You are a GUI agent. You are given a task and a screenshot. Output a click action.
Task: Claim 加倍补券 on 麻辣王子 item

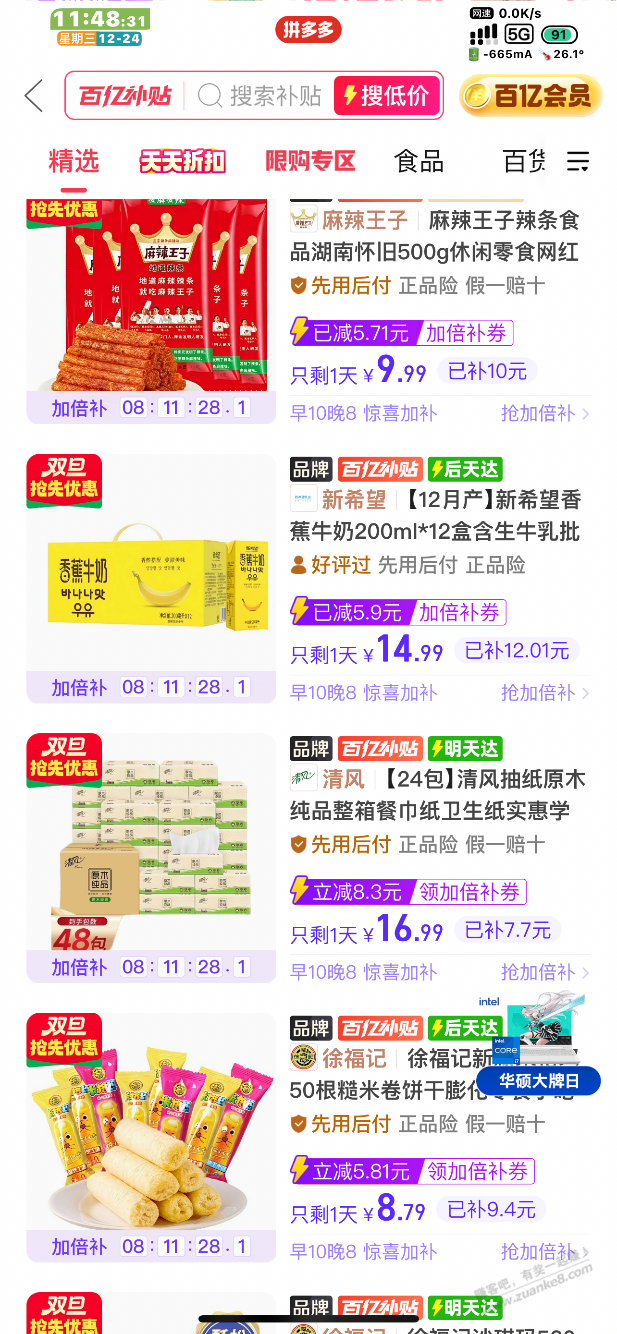point(465,333)
